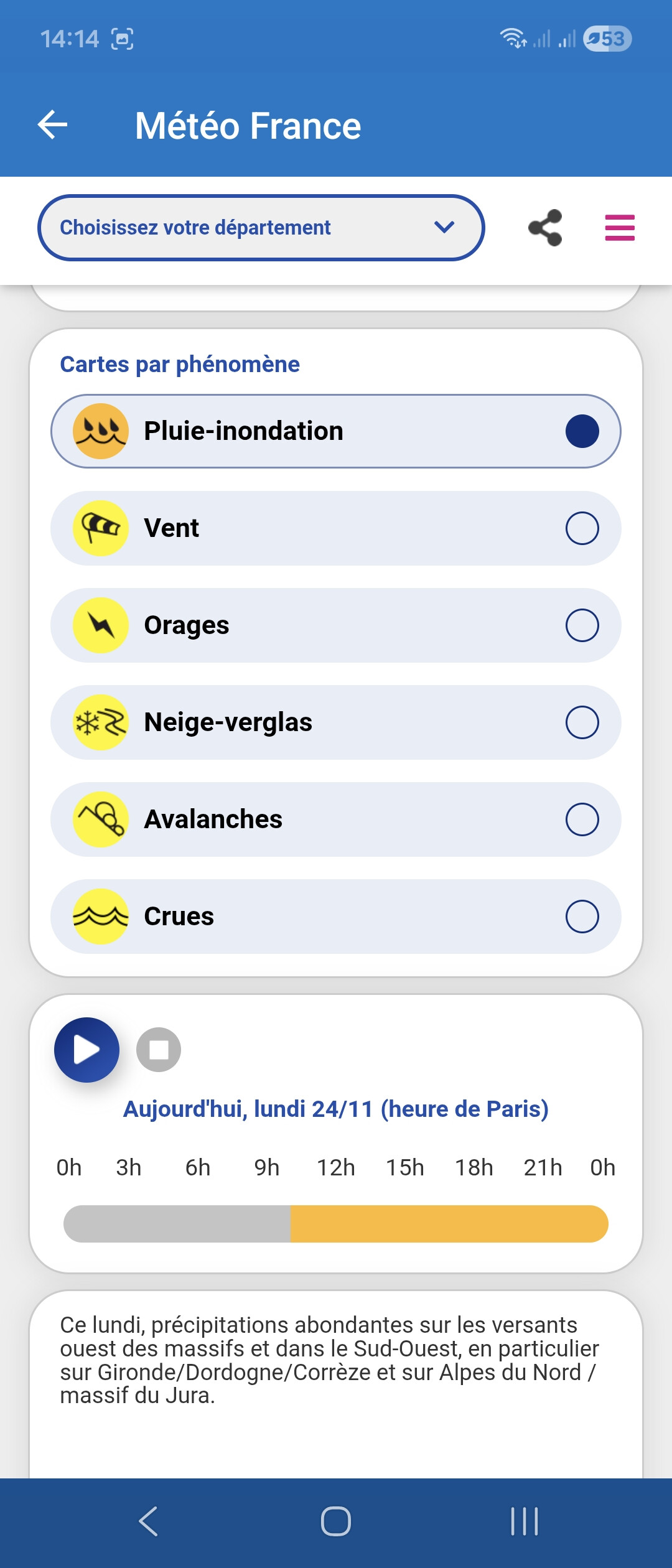Play the timeline animation
The image size is (672, 1568).
tap(86, 1050)
